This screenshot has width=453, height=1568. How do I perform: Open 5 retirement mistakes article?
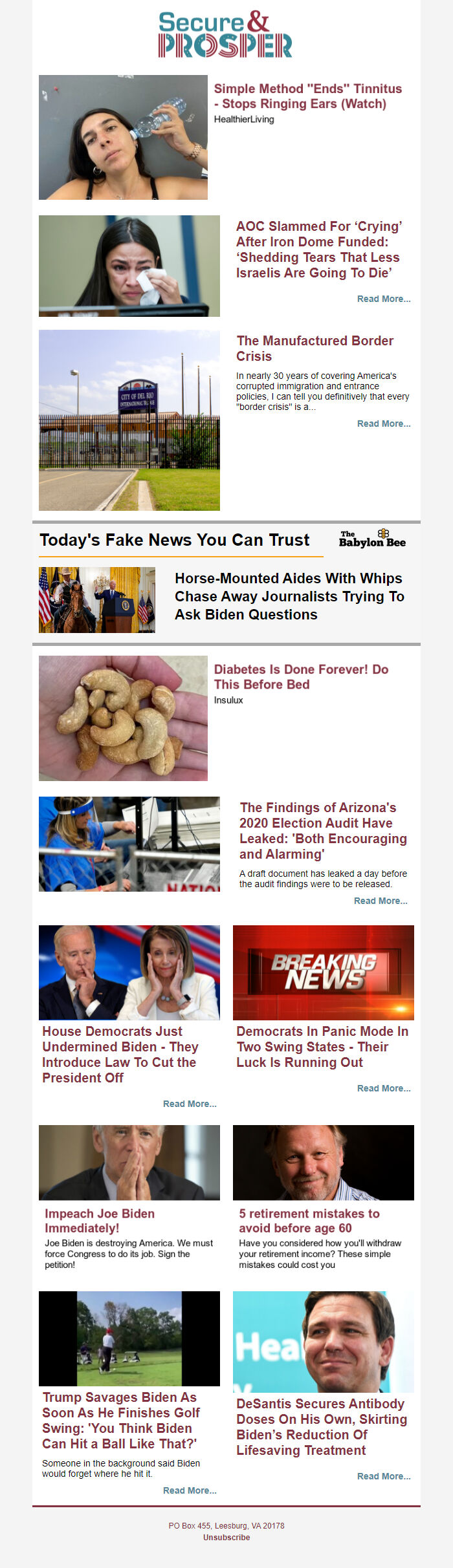point(309,1221)
